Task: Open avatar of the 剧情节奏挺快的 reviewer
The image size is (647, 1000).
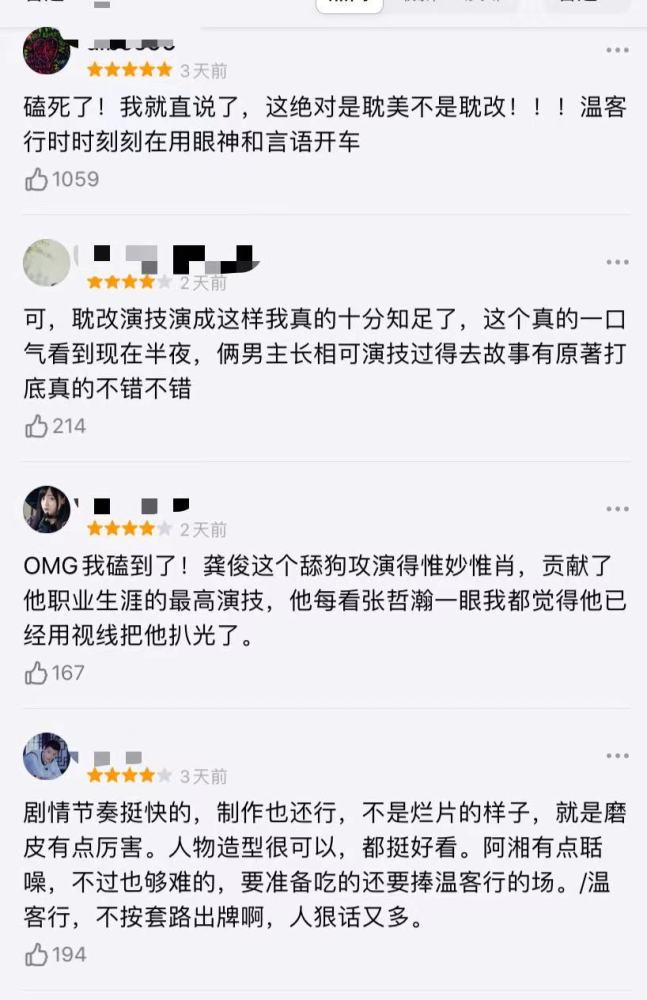Action: (47, 757)
